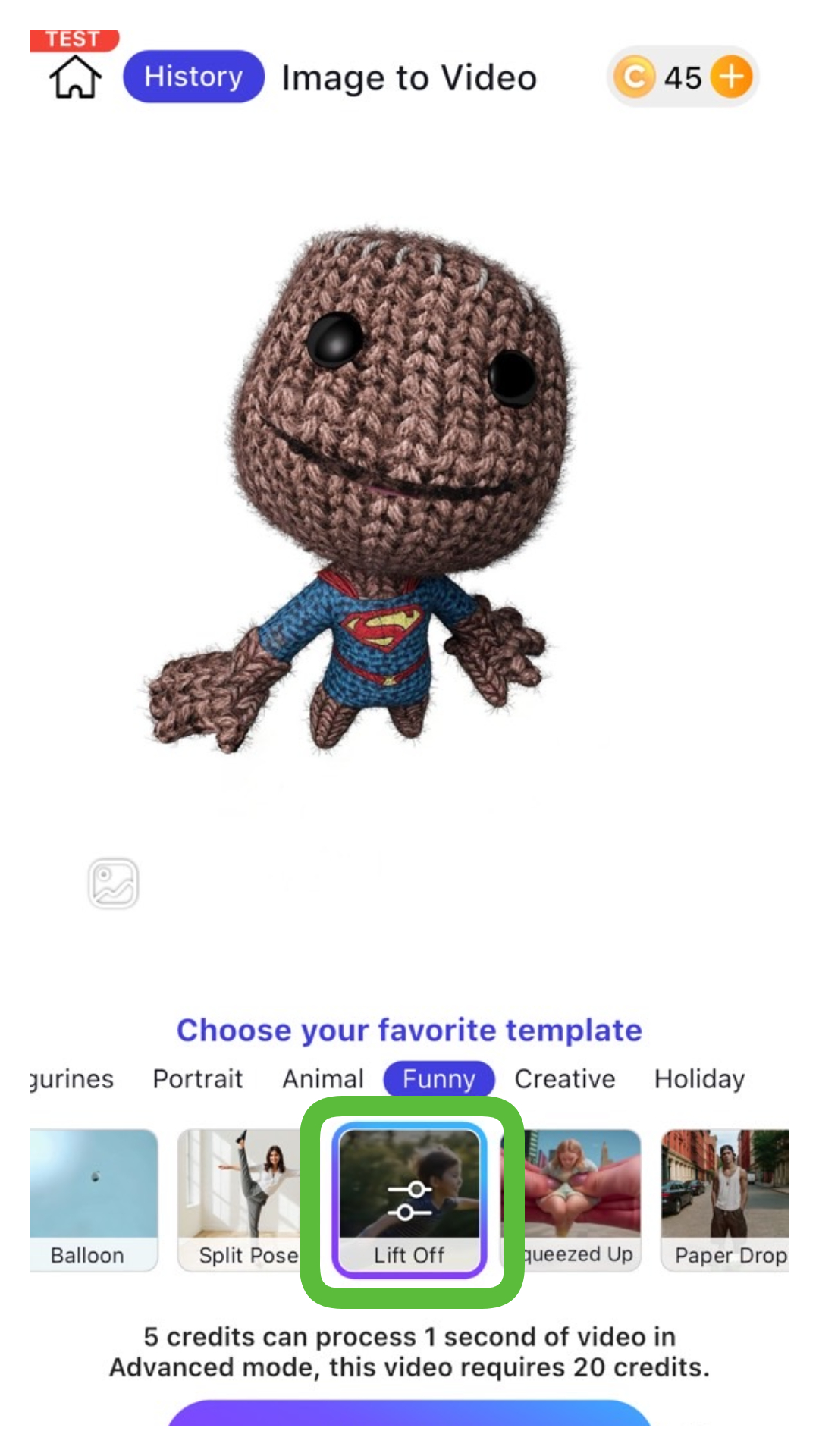Image resolution: width=819 pixels, height=1456 pixels.
Task: Open the Figurines category tab
Action: point(72,1078)
